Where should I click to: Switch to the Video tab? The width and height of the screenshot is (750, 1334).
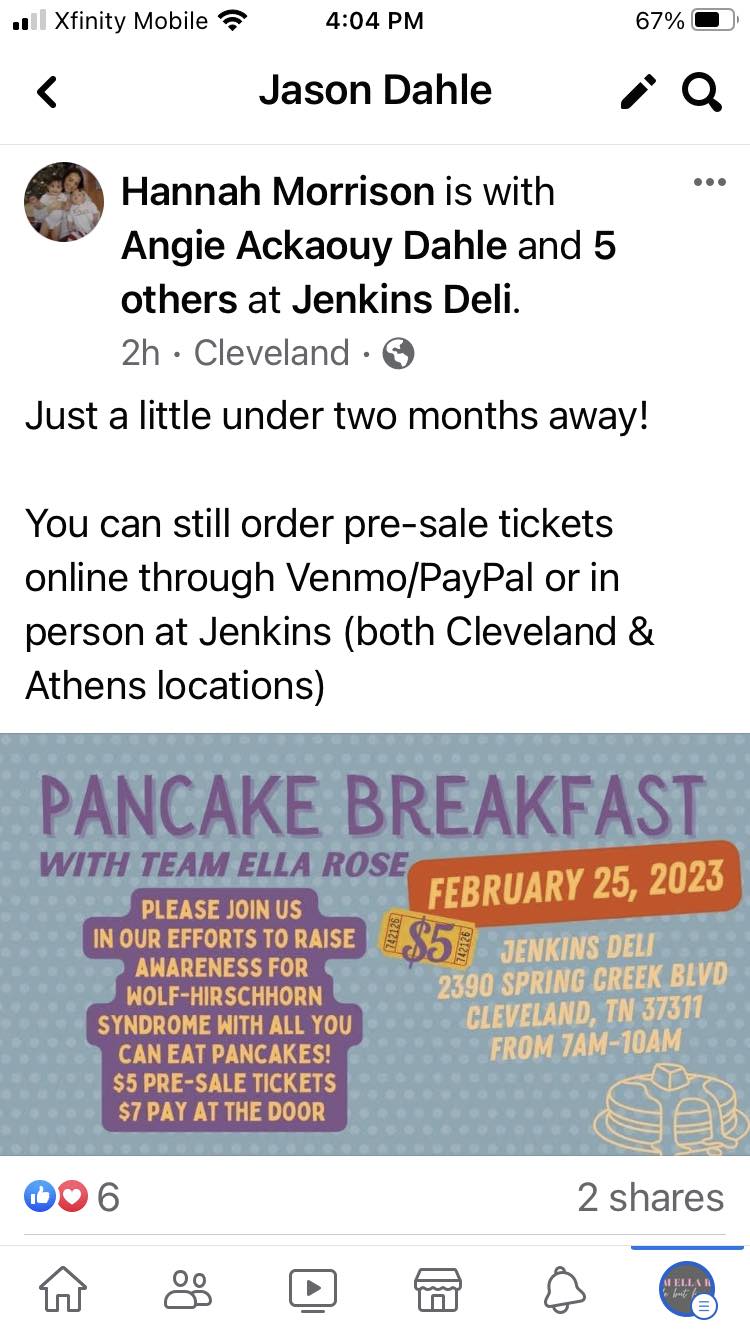[313, 1290]
